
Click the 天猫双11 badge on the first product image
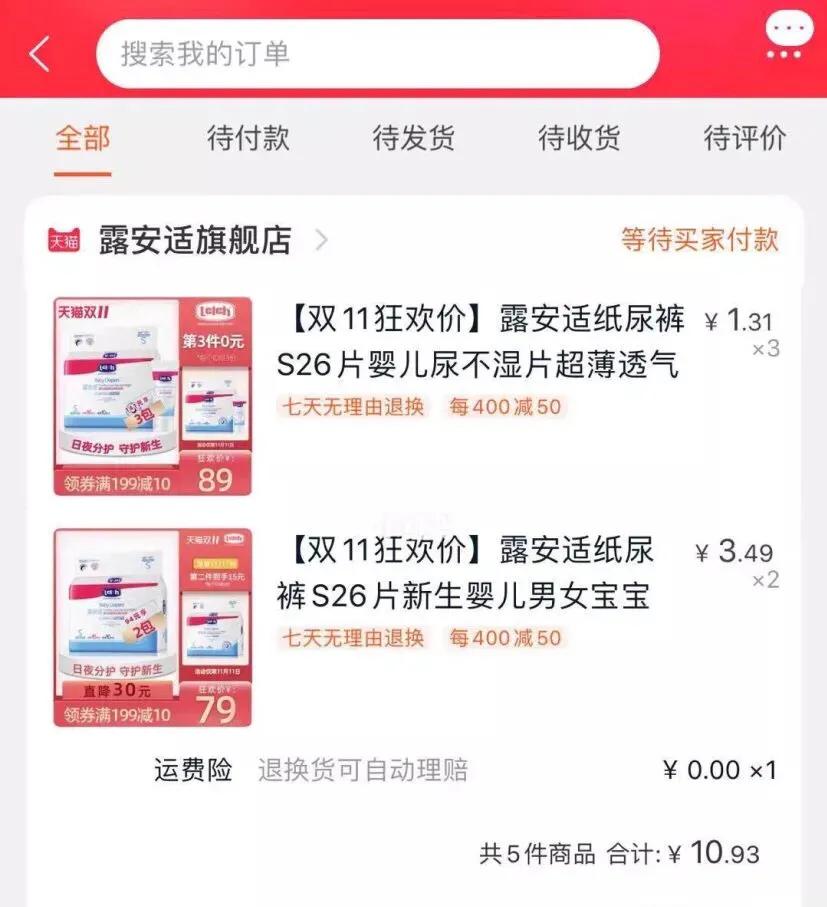[x=85, y=312]
